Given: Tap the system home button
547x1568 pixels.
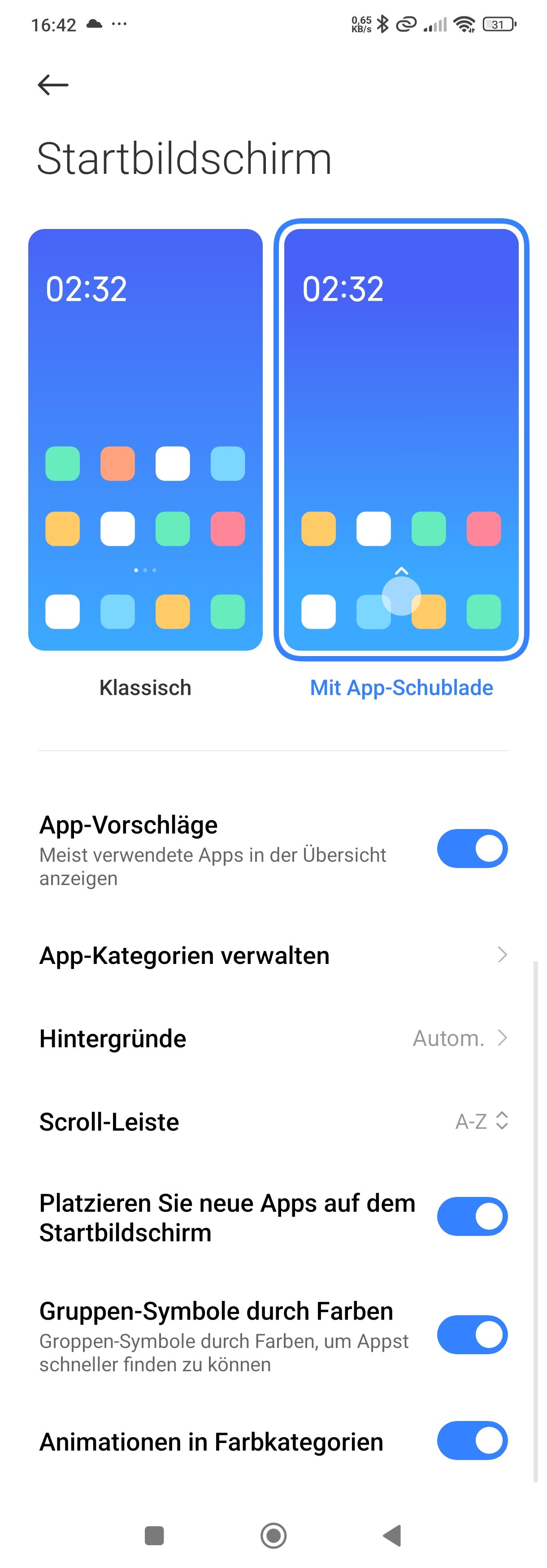Looking at the screenshot, I should (273, 1535).
